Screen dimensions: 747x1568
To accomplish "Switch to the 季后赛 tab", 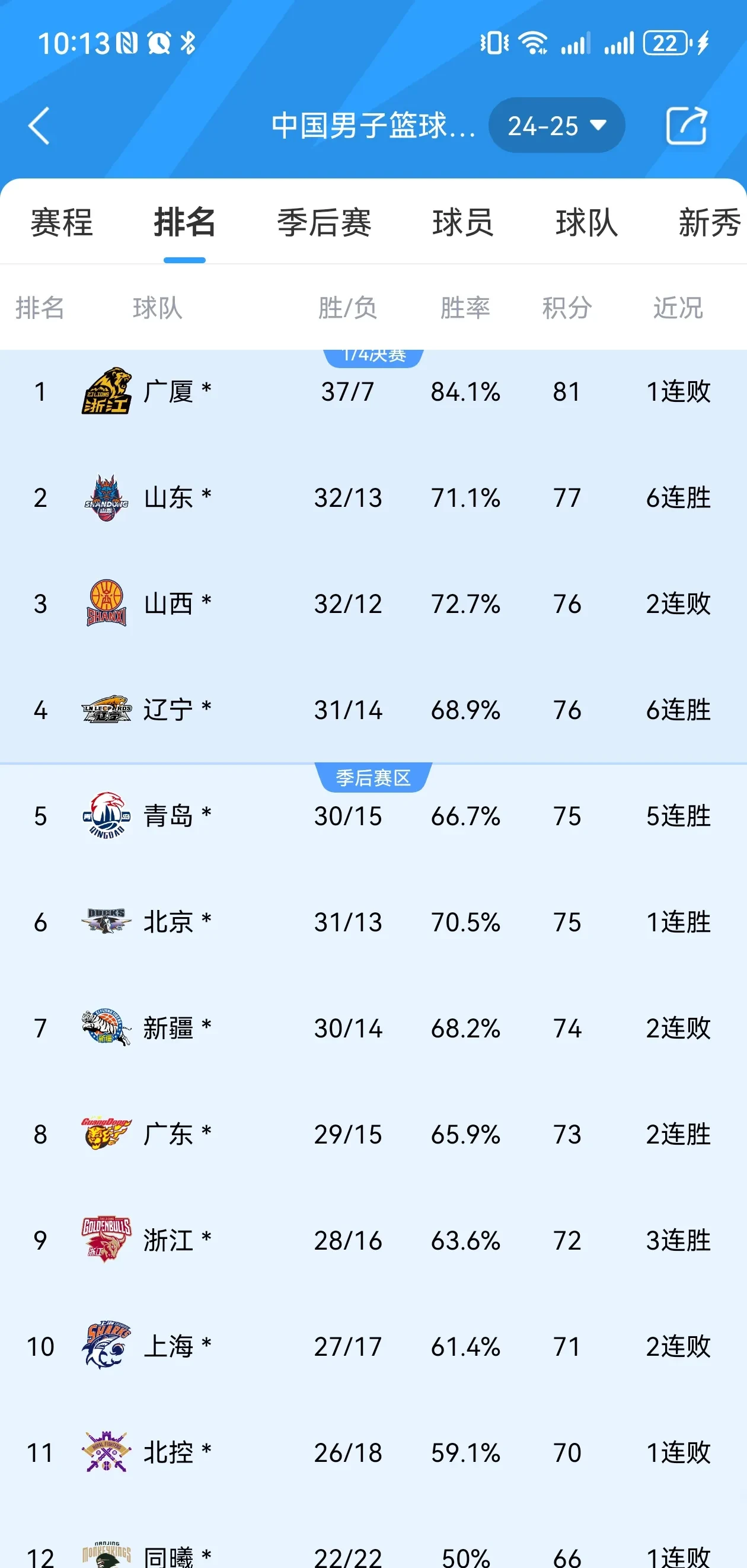I will pyautogui.click(x=324, y=223).
